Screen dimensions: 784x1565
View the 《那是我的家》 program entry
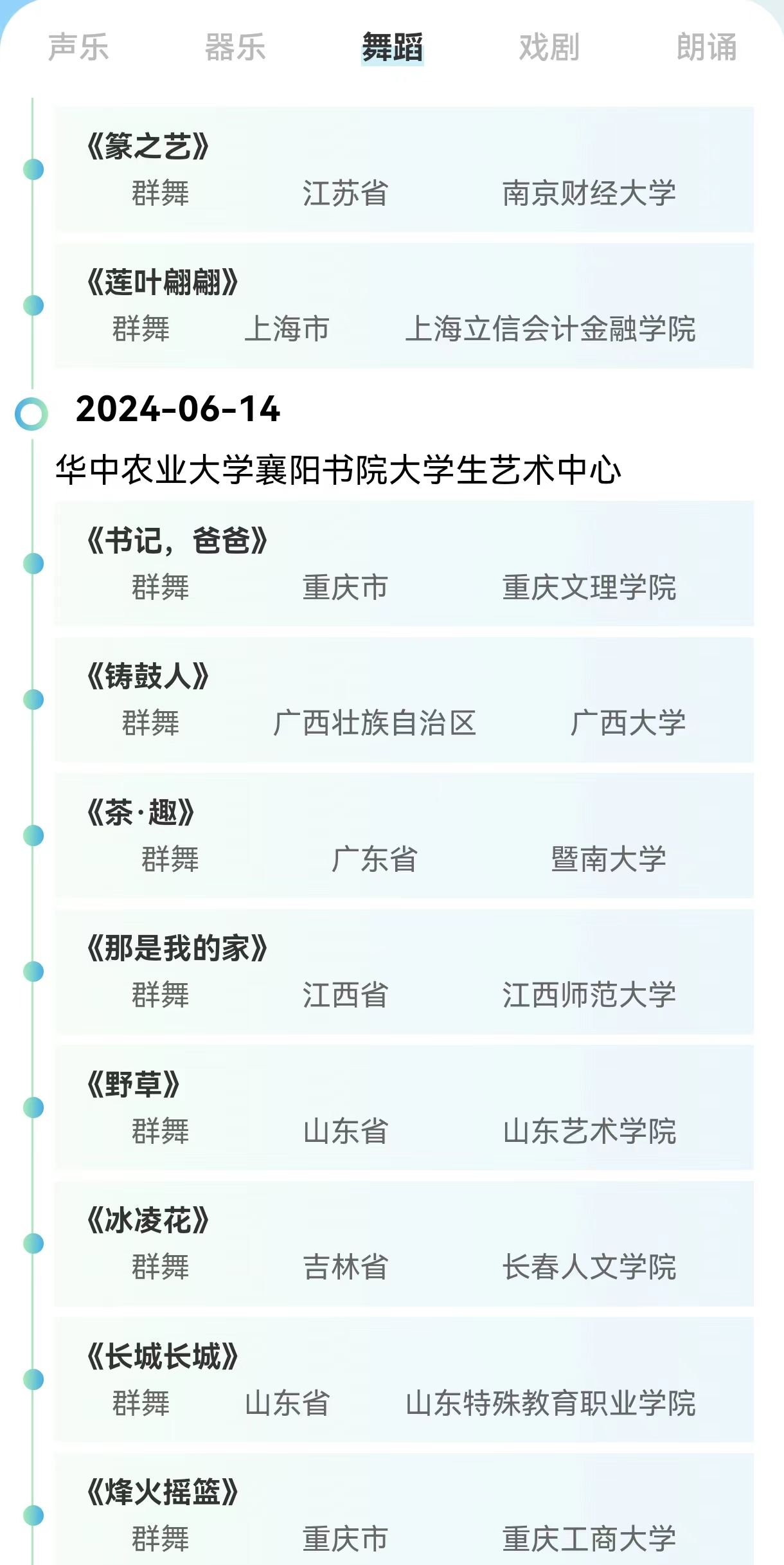404,972
